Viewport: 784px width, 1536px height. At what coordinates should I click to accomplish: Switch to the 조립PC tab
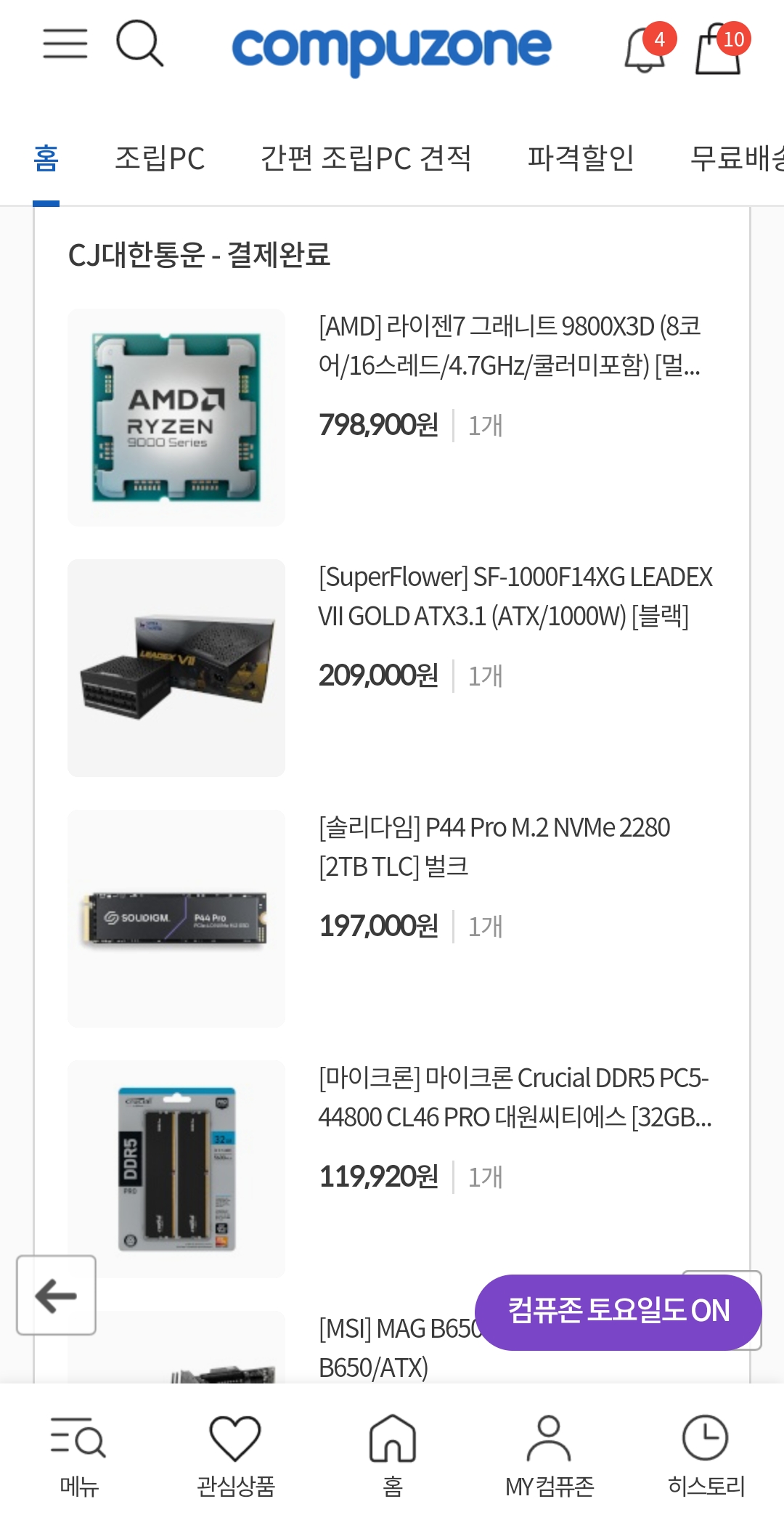(160, 158)
